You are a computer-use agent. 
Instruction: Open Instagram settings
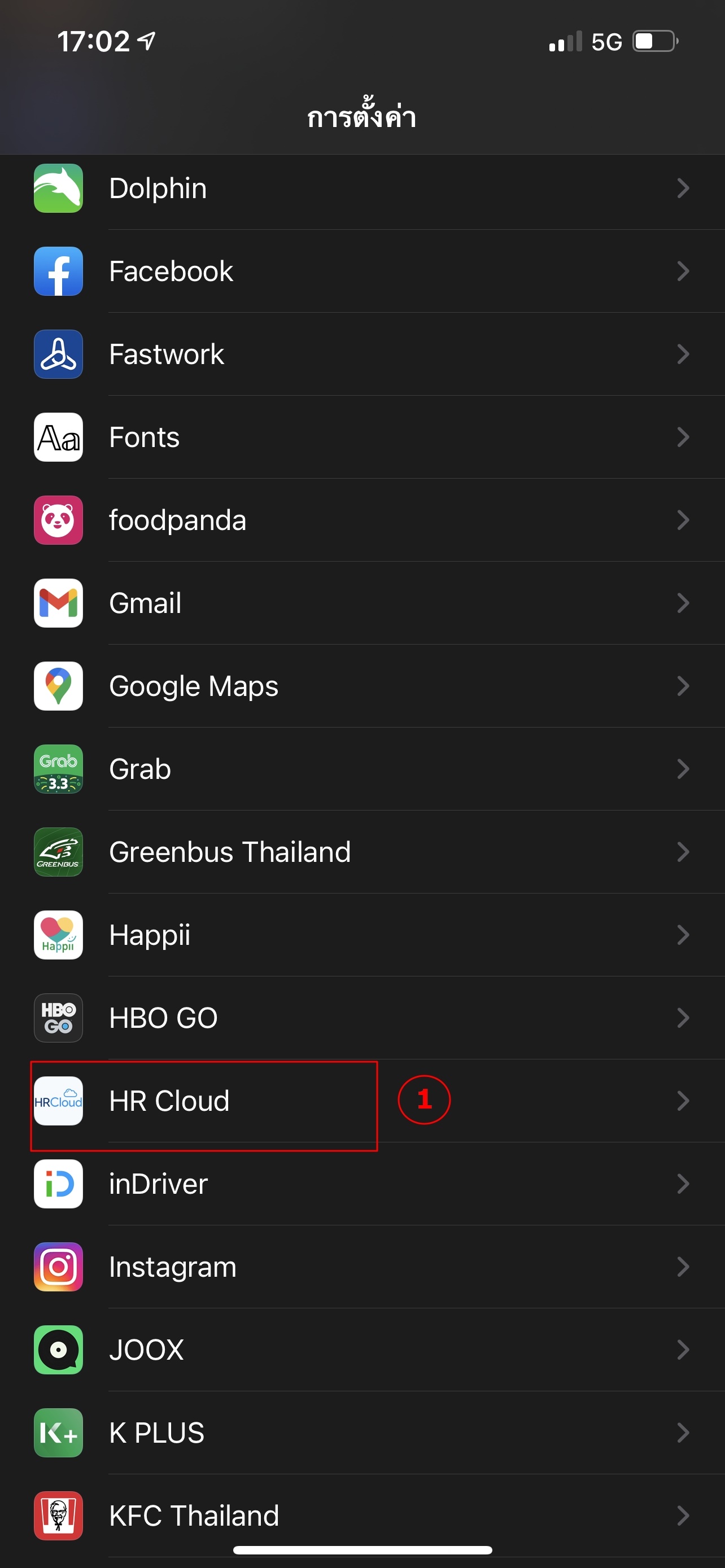click(x=362, y=1267)
